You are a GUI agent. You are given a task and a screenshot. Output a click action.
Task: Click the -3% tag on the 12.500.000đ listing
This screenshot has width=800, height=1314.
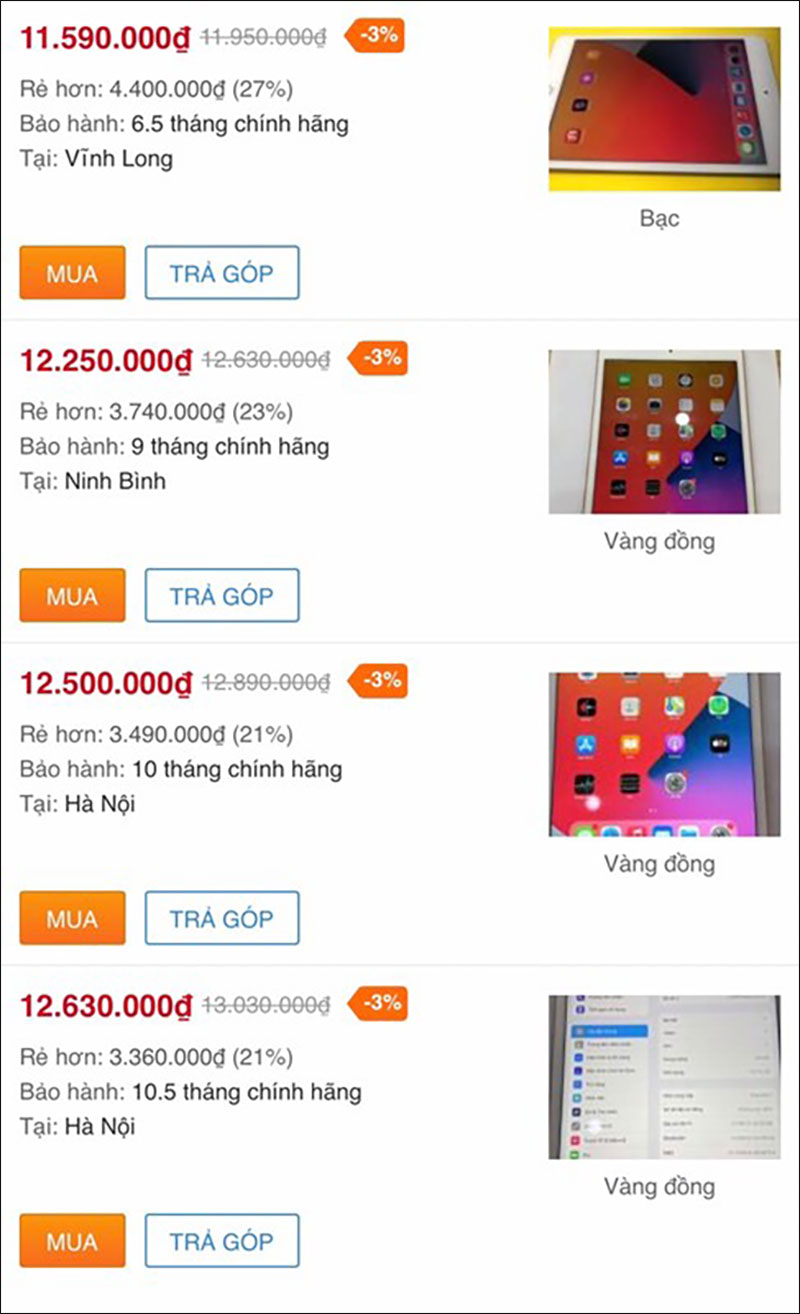click(377, 683)
